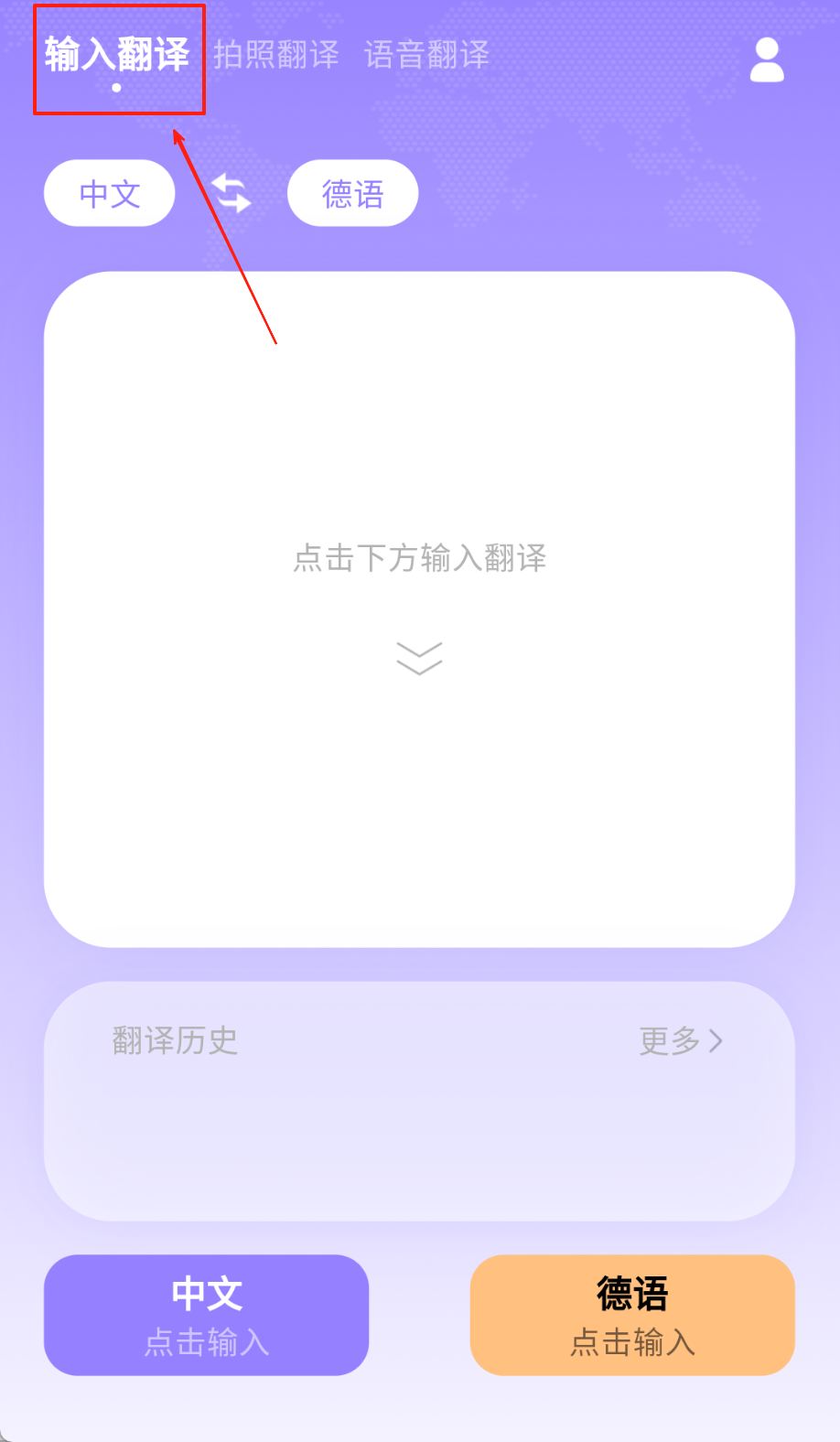Tap the 中文 点击输入 button
The width and height of the screenshot is (840, 1442).
[x=206, y=1315]
